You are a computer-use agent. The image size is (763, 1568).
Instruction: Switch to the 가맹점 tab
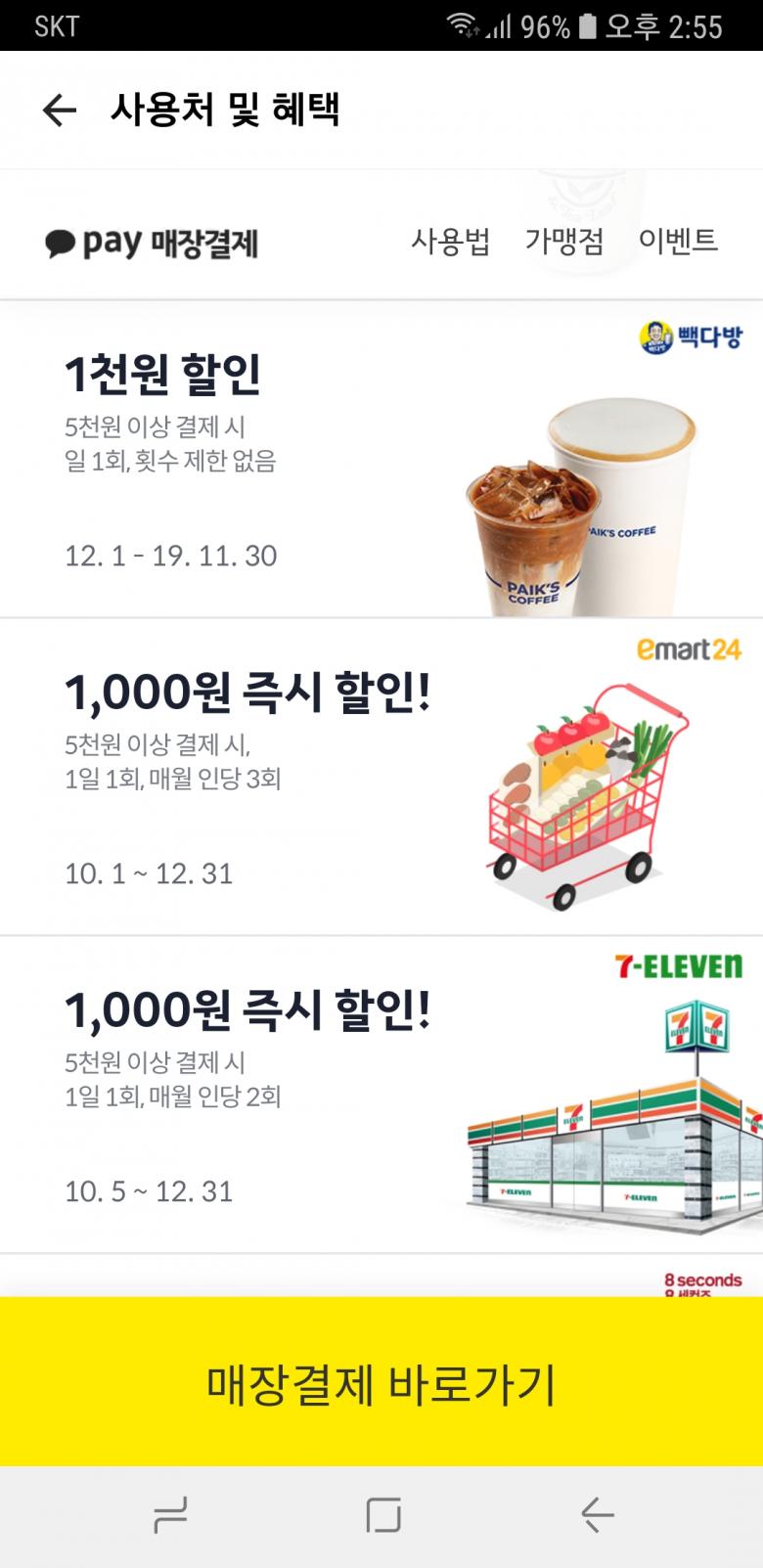coord(564,241)
